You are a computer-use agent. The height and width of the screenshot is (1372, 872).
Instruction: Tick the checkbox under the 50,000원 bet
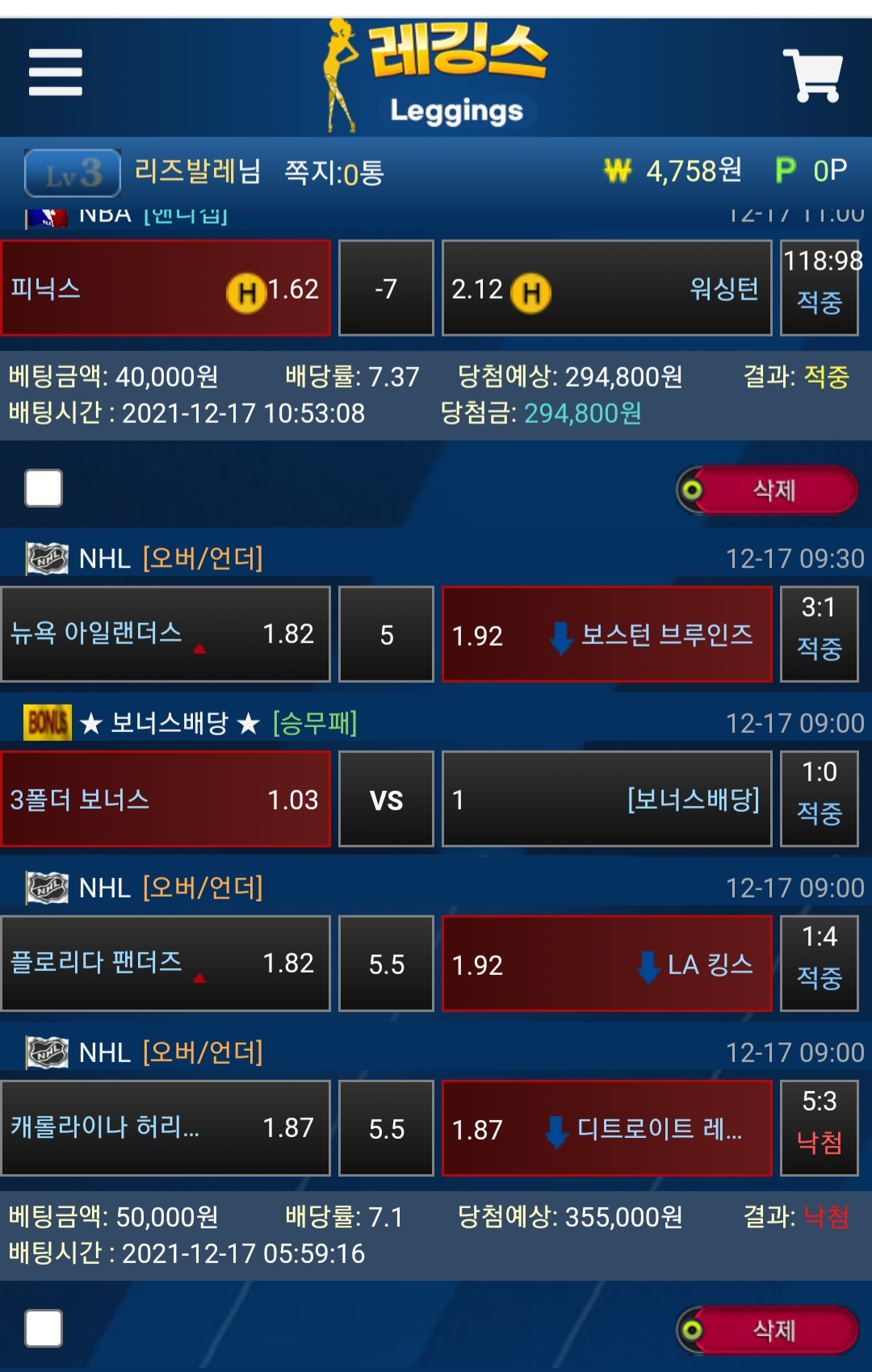[44, 1328]
